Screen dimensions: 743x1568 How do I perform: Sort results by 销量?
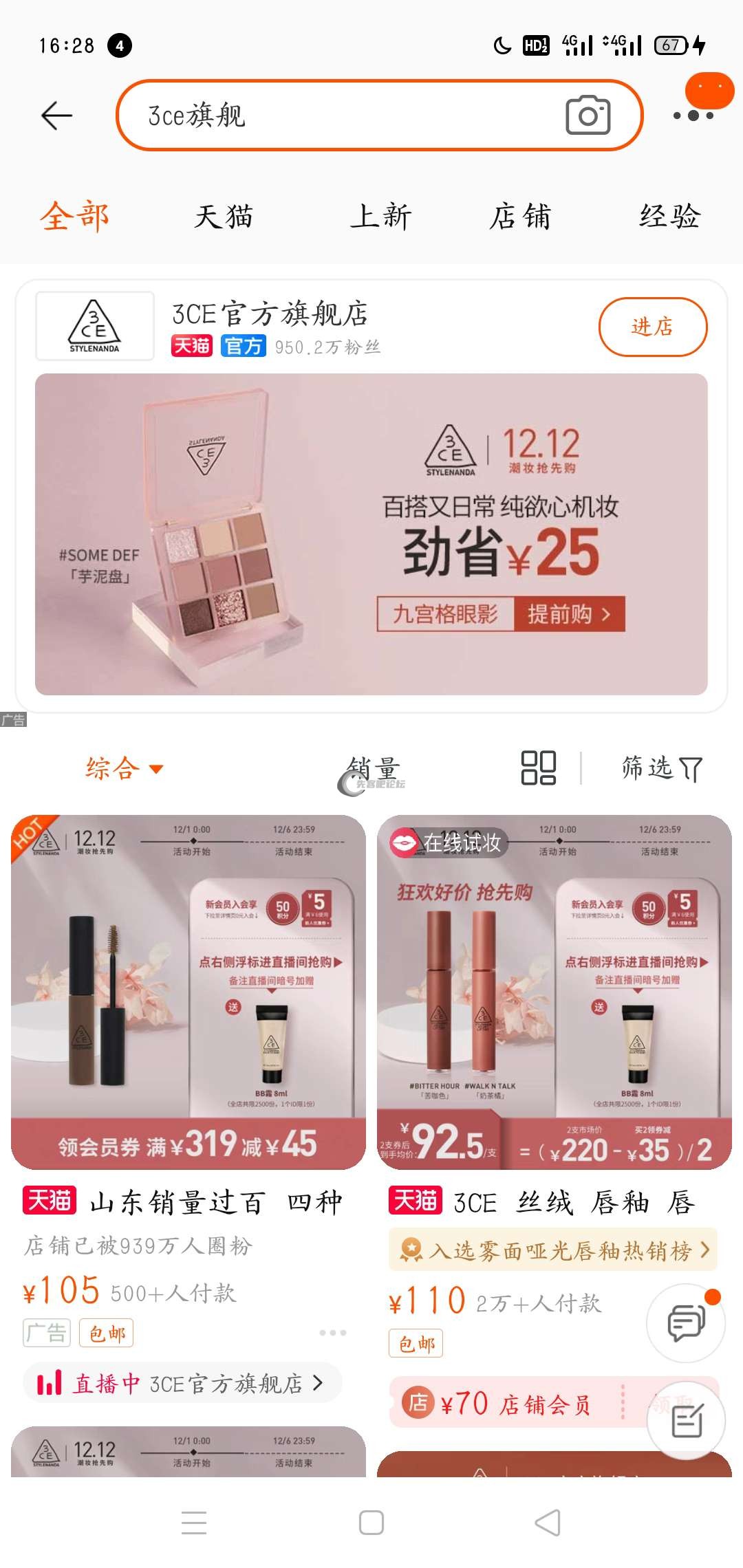374,768
